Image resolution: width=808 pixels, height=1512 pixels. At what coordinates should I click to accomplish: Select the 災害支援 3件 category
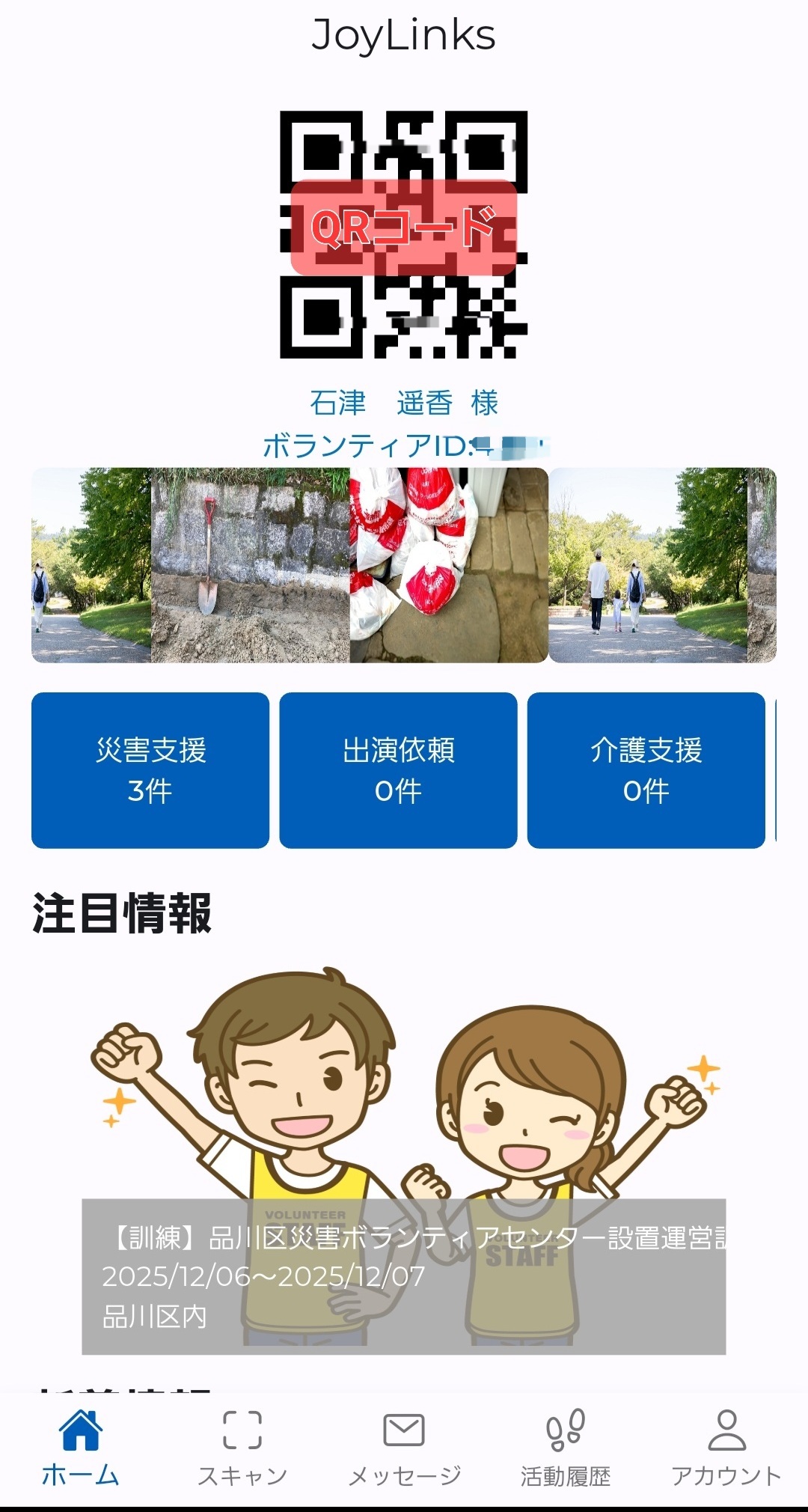click(x=150, y=770)
